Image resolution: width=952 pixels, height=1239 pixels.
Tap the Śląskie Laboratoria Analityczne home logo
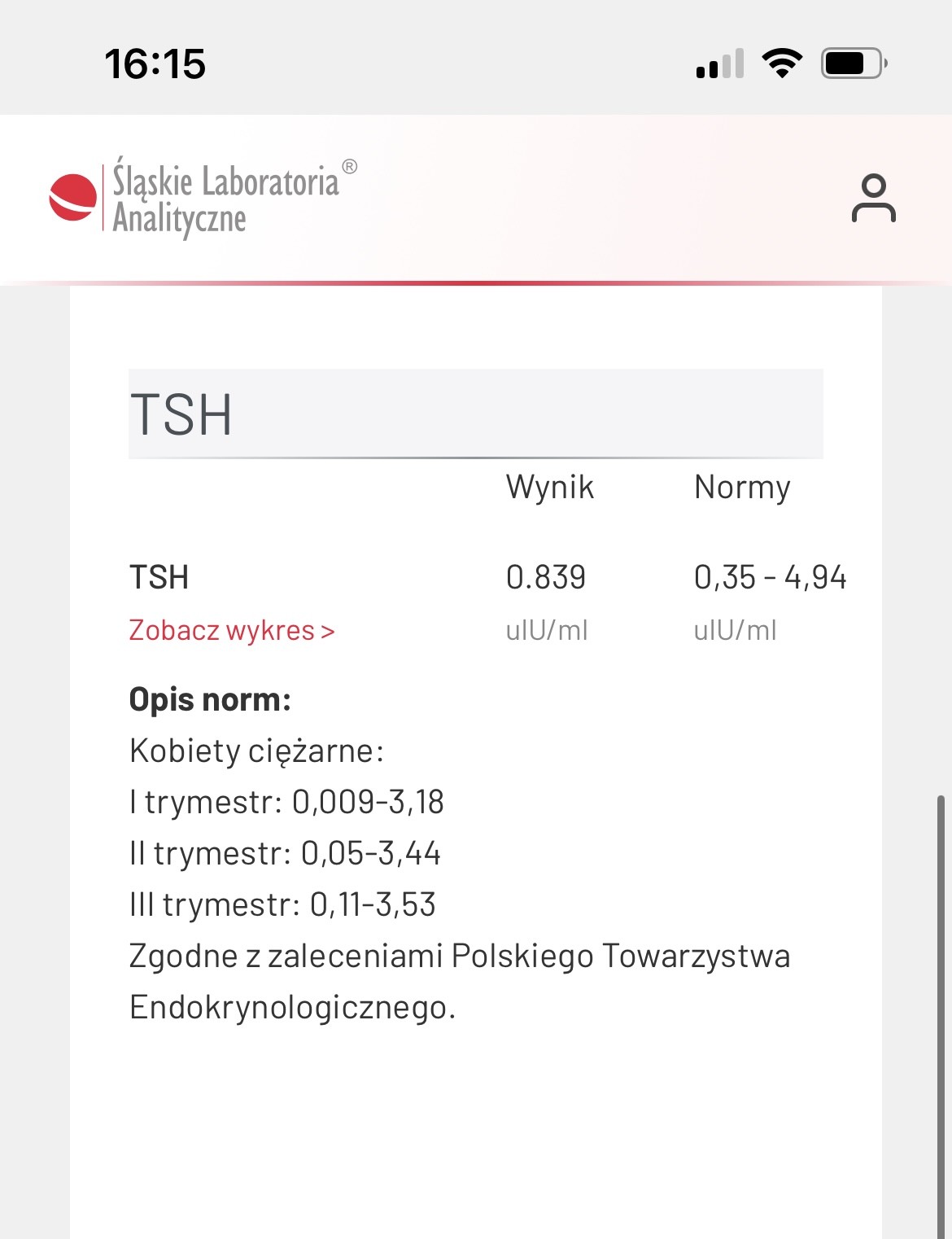pyautogui.click(x=203, y=198)
